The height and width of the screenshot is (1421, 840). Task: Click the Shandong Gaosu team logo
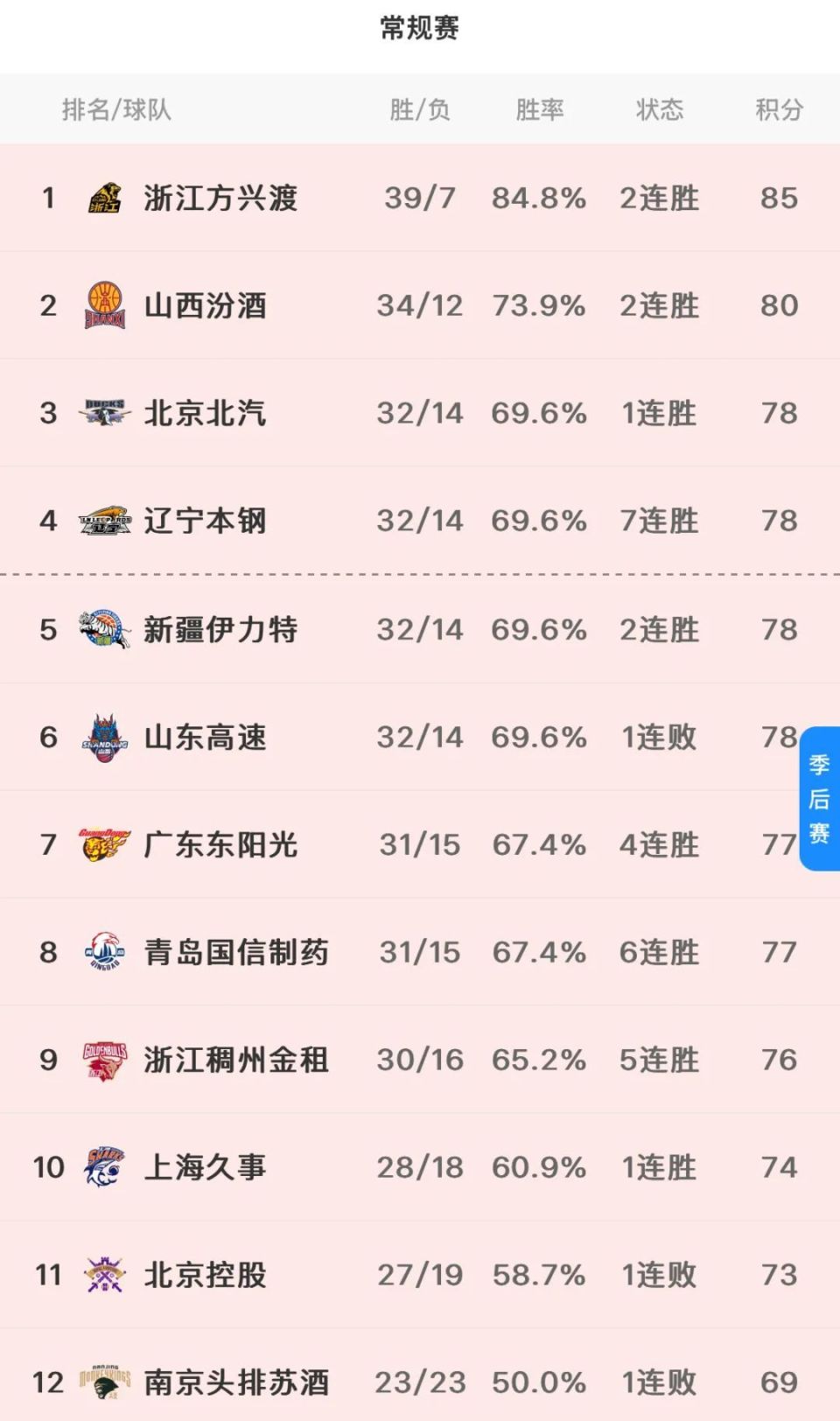point(103,737)
